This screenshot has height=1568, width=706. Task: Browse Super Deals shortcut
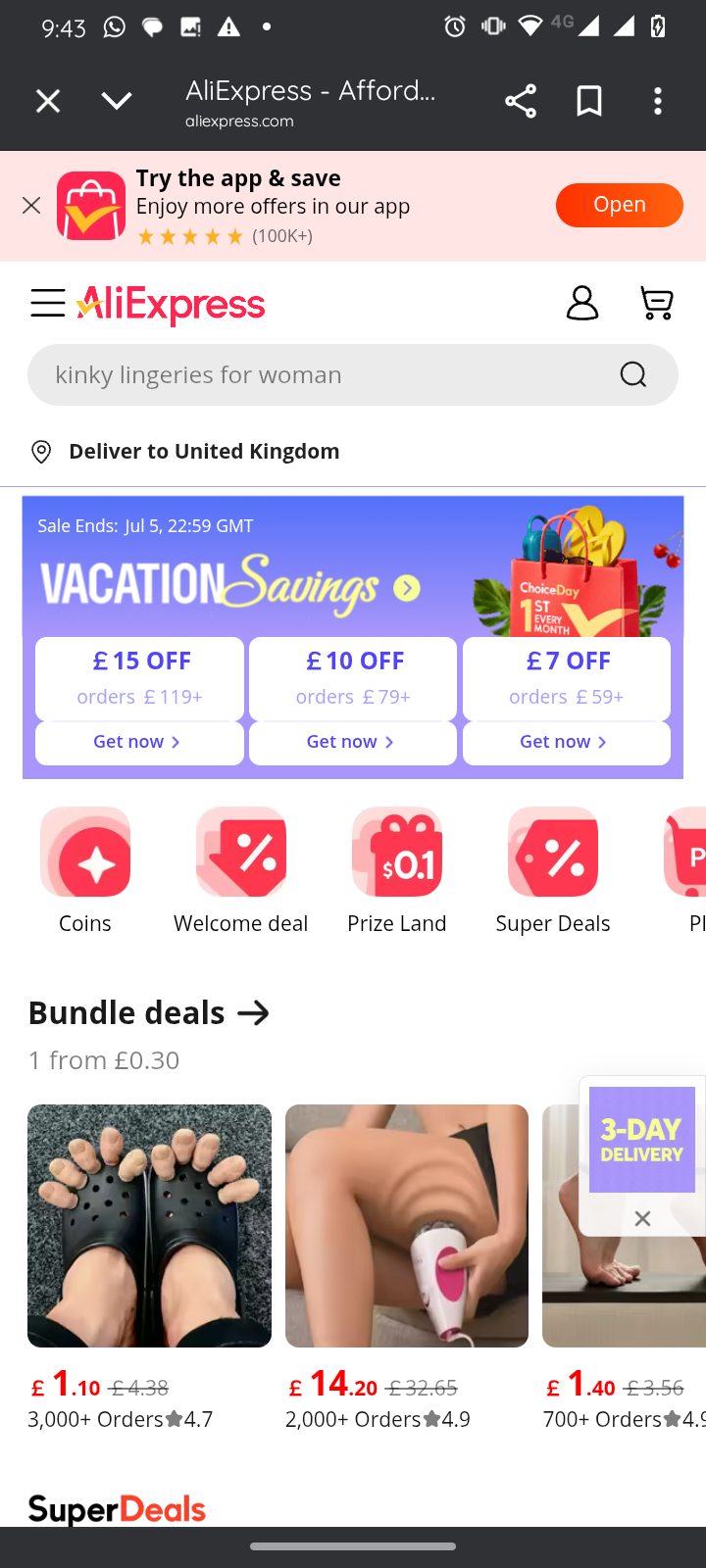click(553, 853)
